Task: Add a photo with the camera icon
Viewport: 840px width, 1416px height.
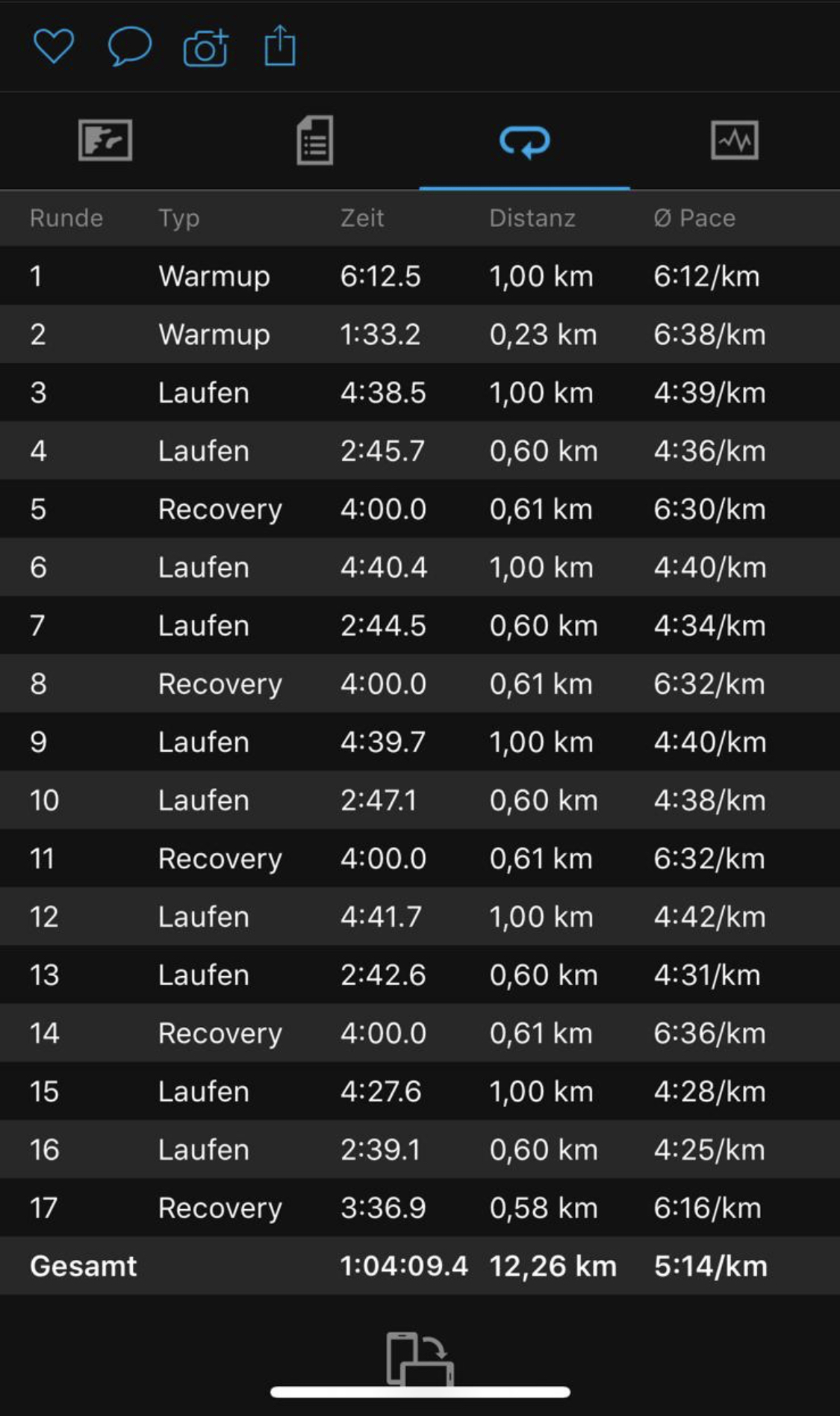Action: click(x=205, y=49)
